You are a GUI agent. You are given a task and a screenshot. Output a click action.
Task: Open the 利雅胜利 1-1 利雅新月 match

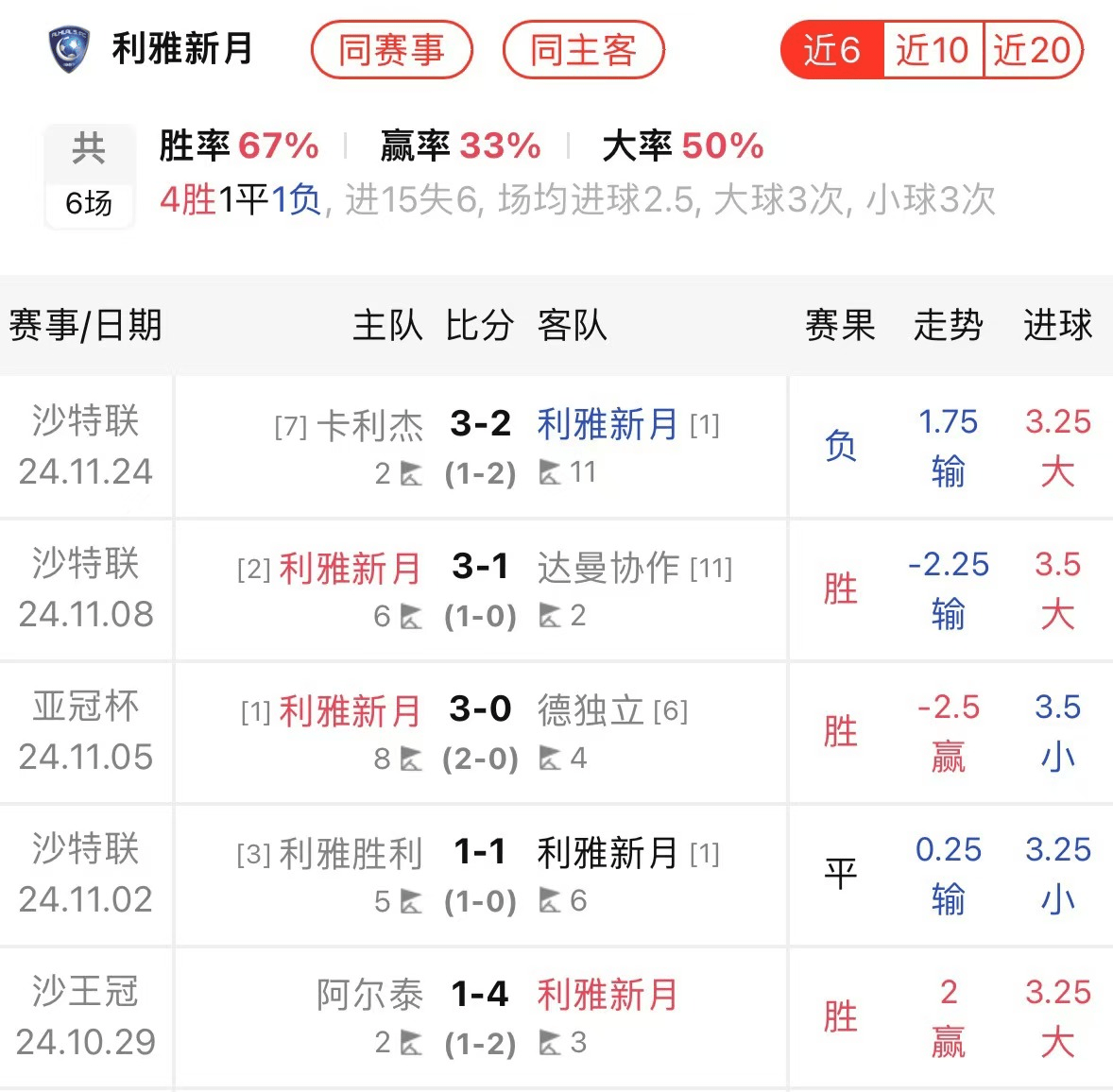click(x=480, y=875)
